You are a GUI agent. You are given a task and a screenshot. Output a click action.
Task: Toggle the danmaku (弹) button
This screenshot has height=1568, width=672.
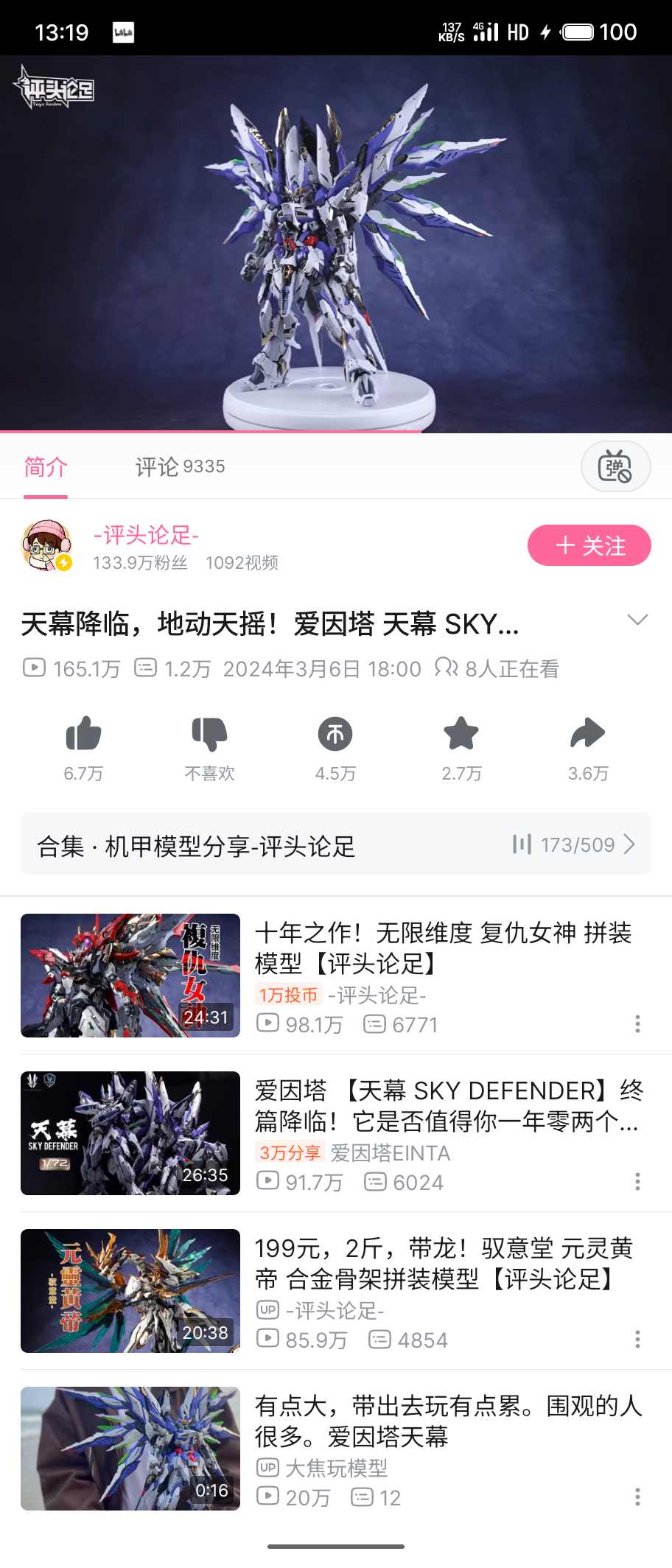(615, 466)
